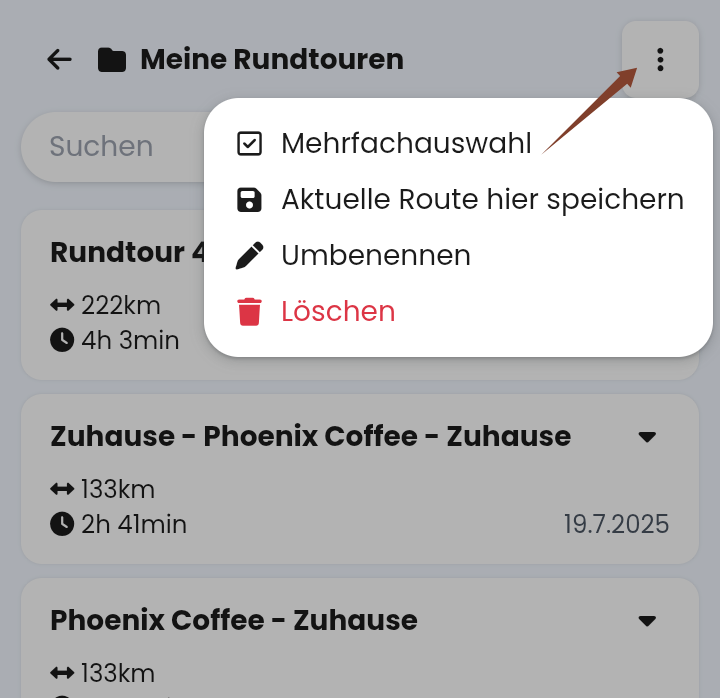Image resolution: width=720 pixels, height=698 pixels.
Task: Tap the three-dot overflow menu button
Action: (660, 60)
